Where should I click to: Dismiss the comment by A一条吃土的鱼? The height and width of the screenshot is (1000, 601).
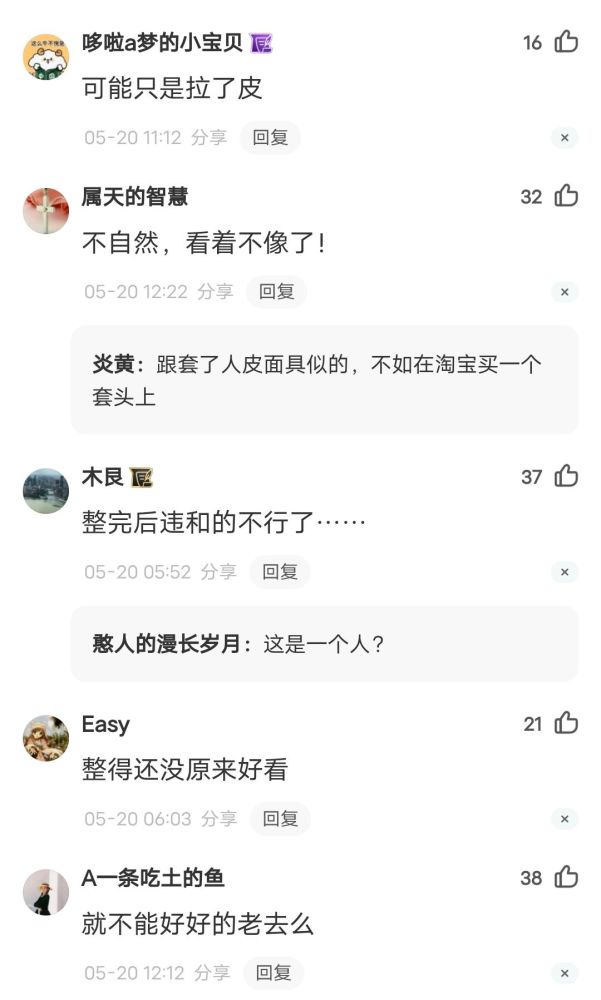click(565, 973)
